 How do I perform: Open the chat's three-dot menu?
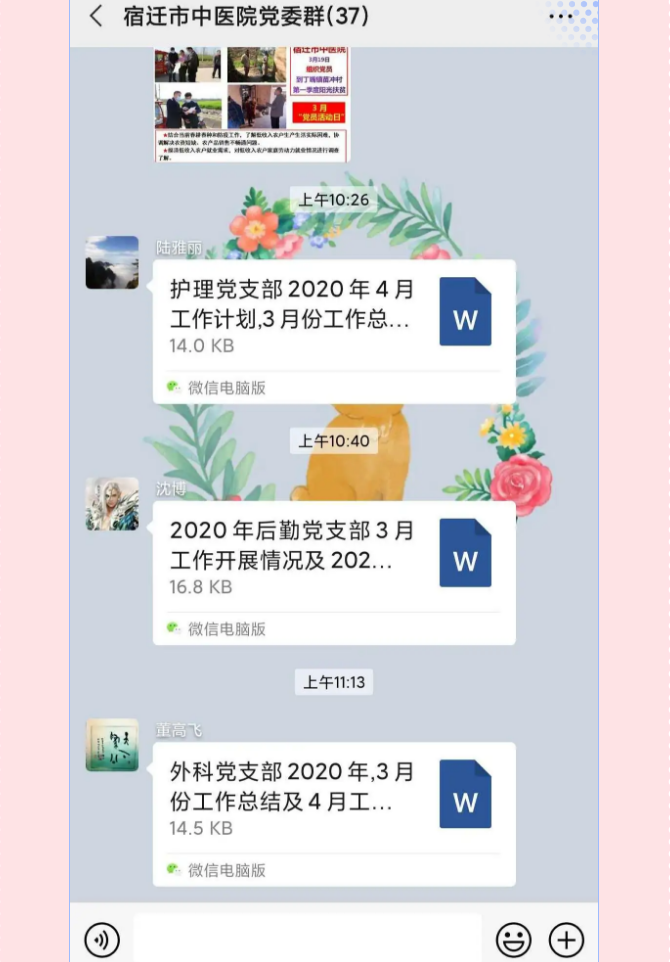pyautogui.click(x=560, y=17)
